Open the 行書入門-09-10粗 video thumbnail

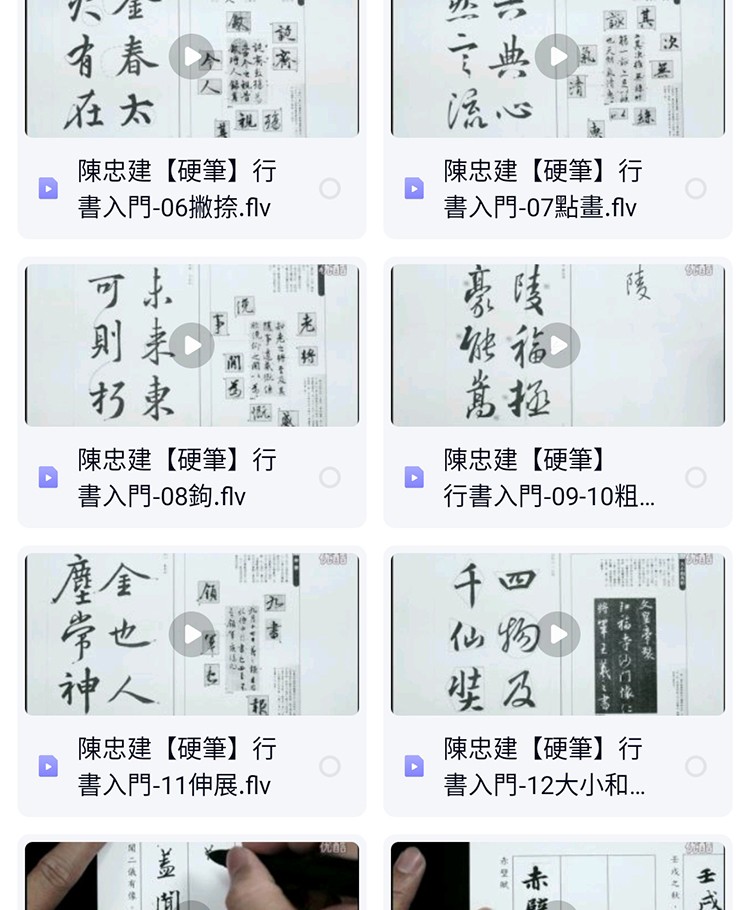(x=557, y=345)
